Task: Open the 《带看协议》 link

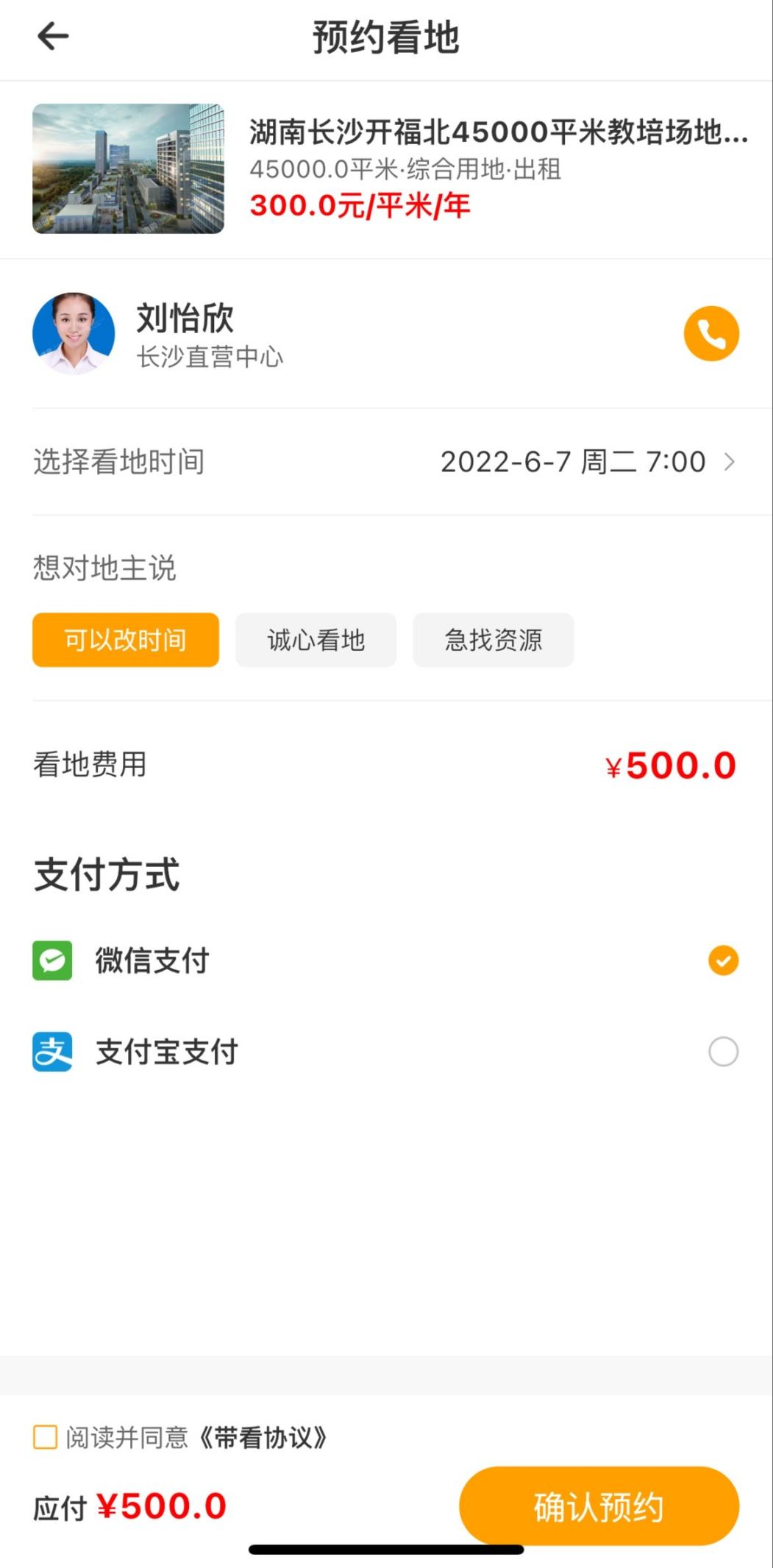Action: coord(263,1437)
